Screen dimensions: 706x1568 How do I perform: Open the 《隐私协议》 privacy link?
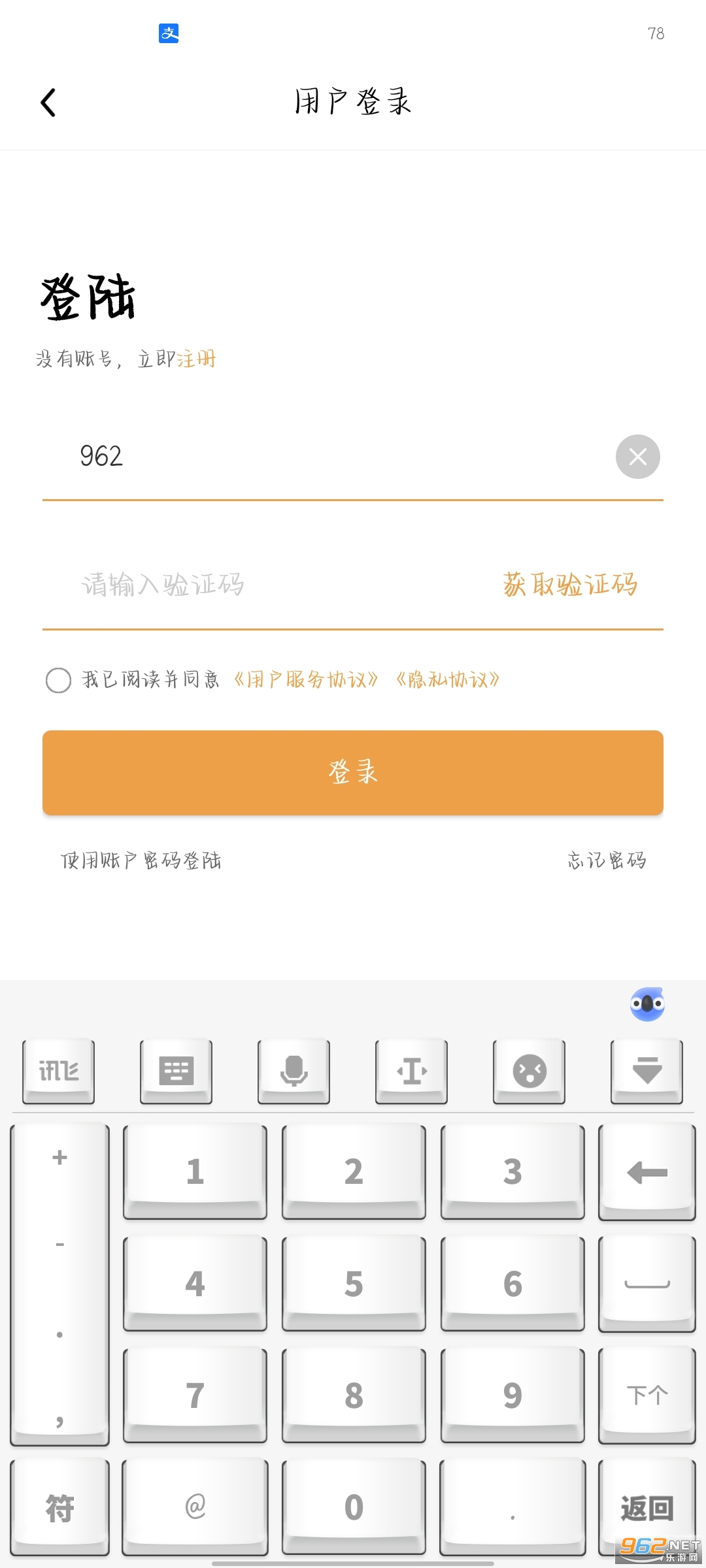[x=448, y=679]
